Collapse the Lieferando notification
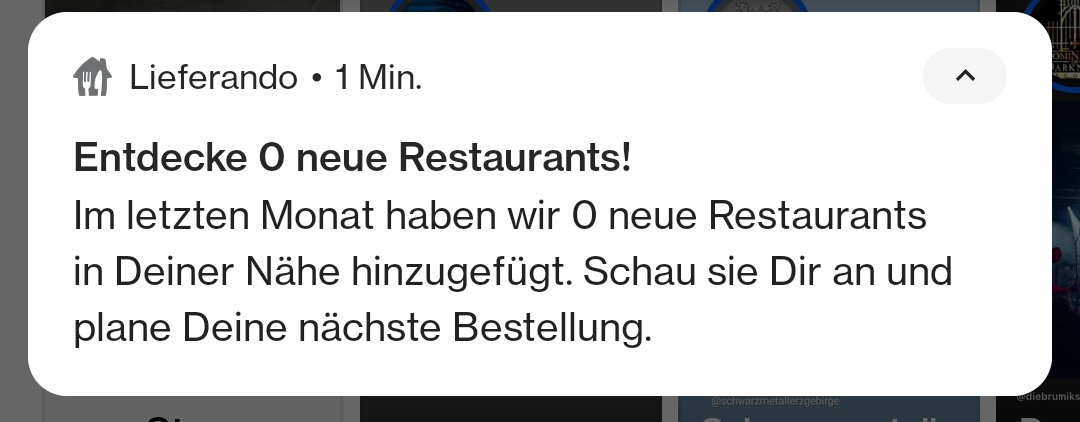Screen dimensions: 1080x422 coord(964,76)
